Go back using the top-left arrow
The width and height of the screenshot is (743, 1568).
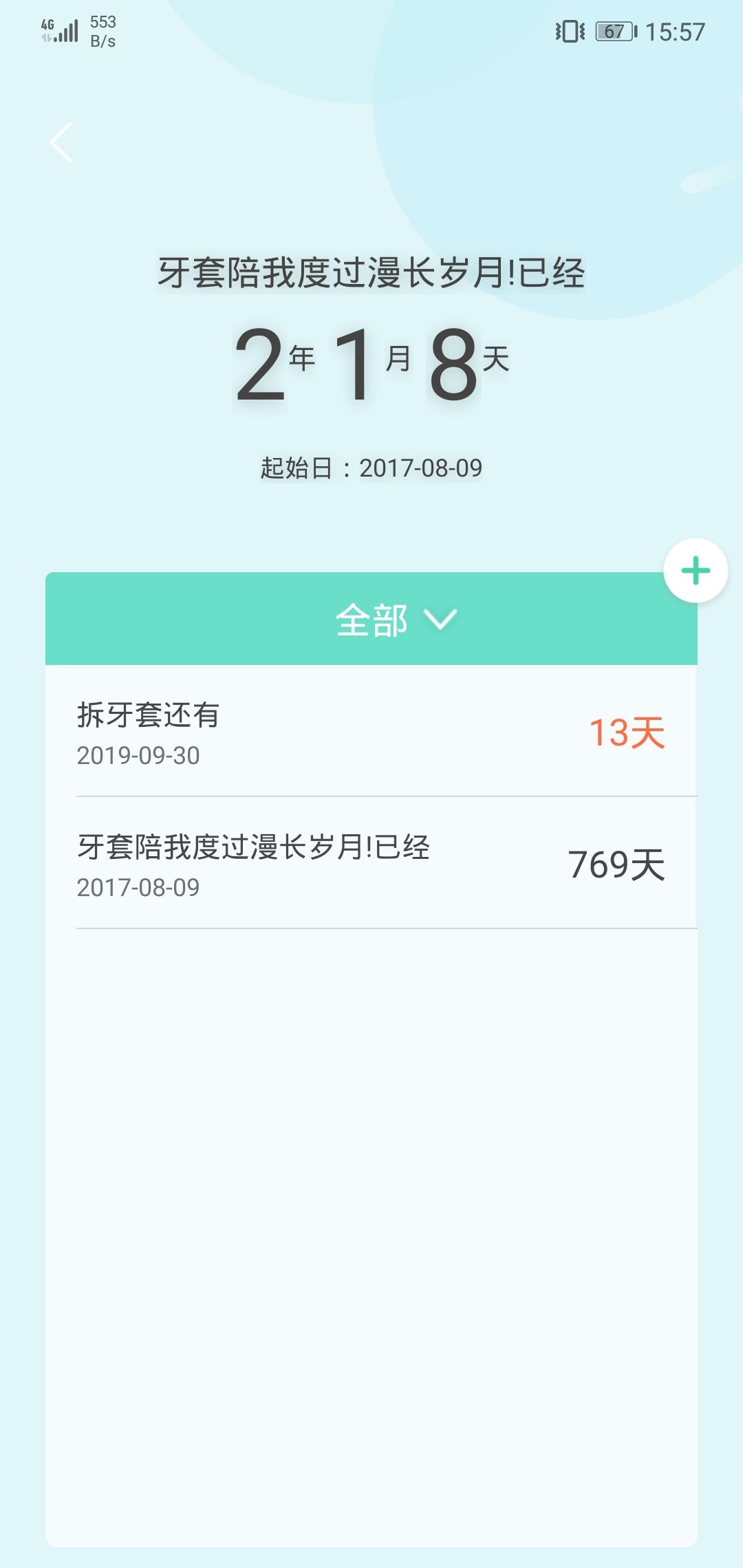(x=61, y=142)
